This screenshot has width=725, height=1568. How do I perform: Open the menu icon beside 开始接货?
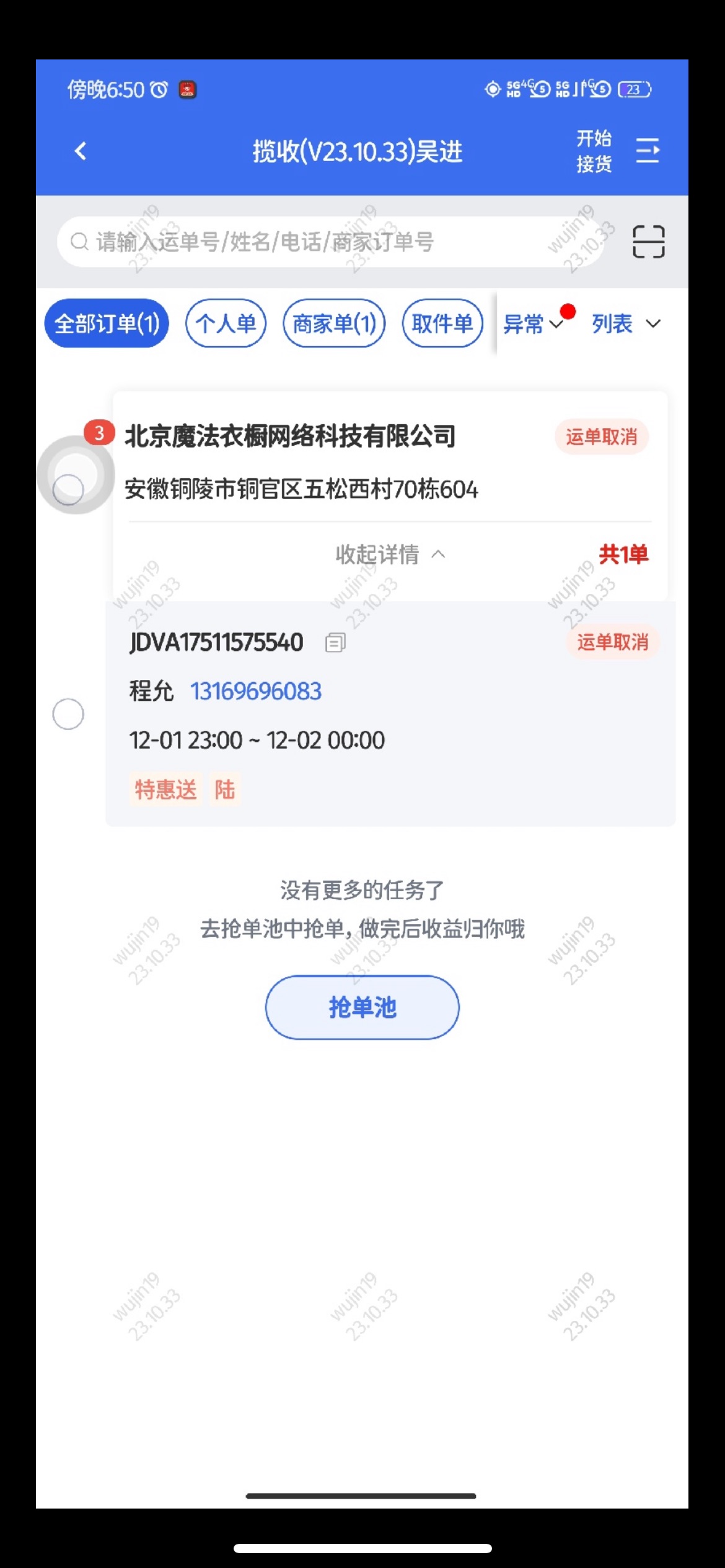click(x=648, y=150)
